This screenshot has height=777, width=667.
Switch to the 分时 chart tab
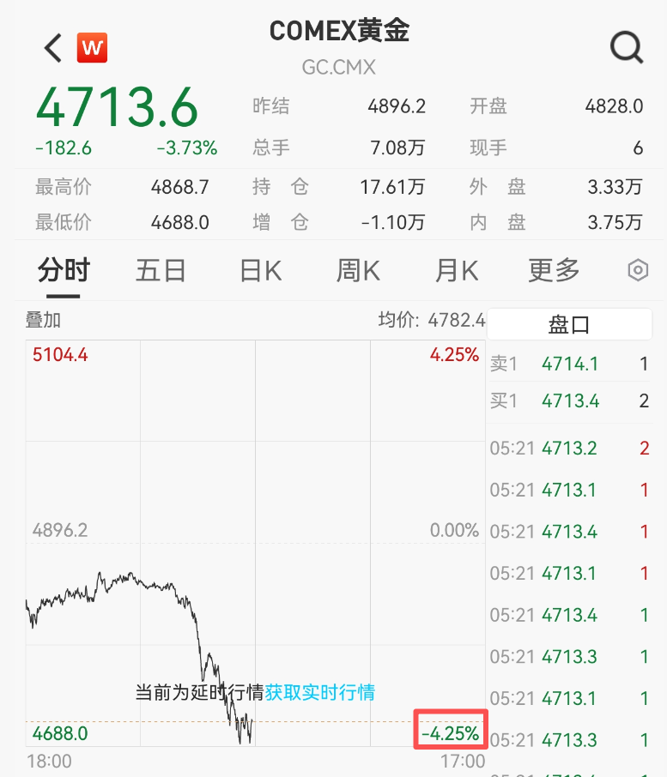pos(63,270)
